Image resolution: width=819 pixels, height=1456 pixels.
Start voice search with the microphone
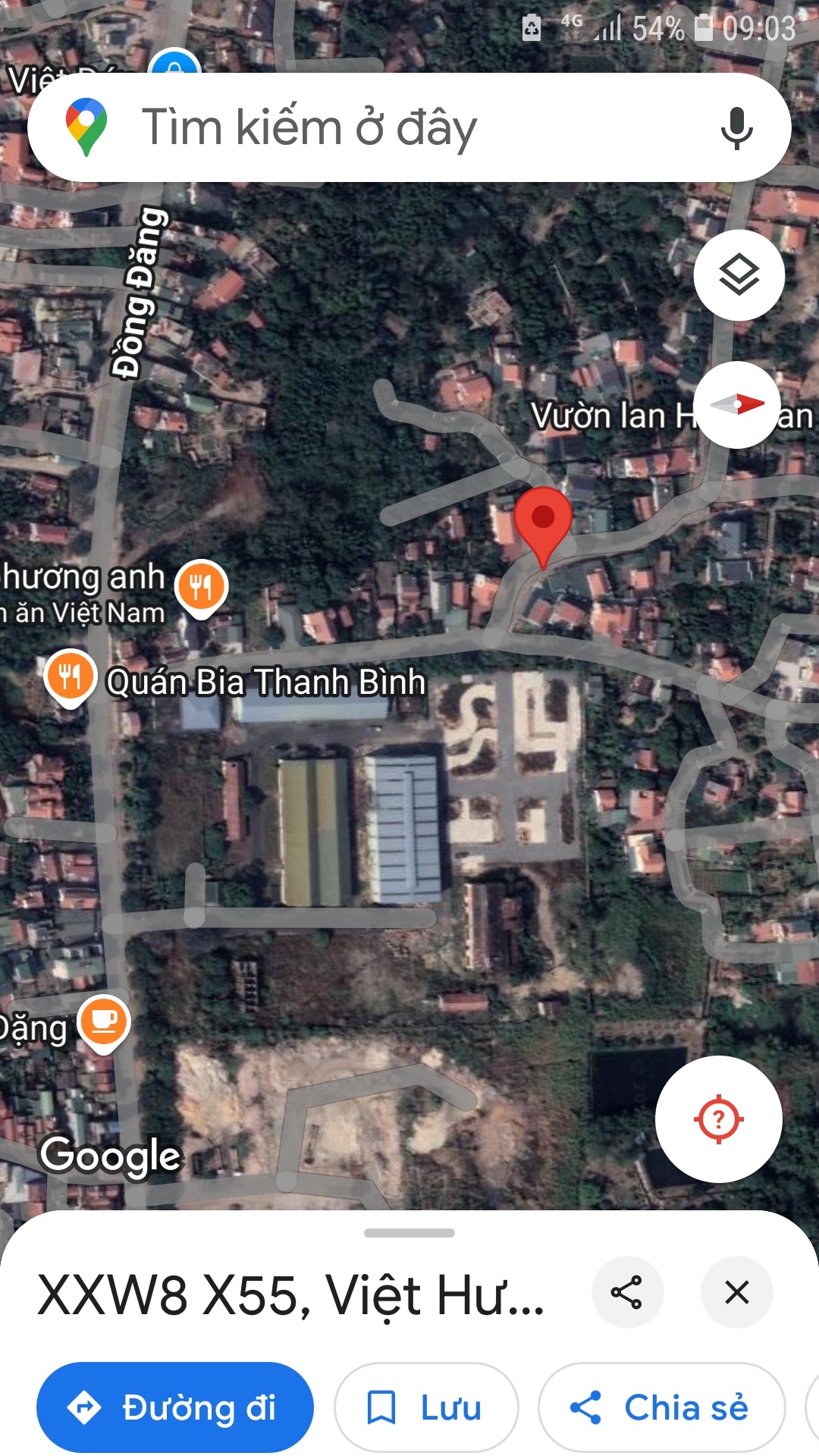(x=736, y=127)
